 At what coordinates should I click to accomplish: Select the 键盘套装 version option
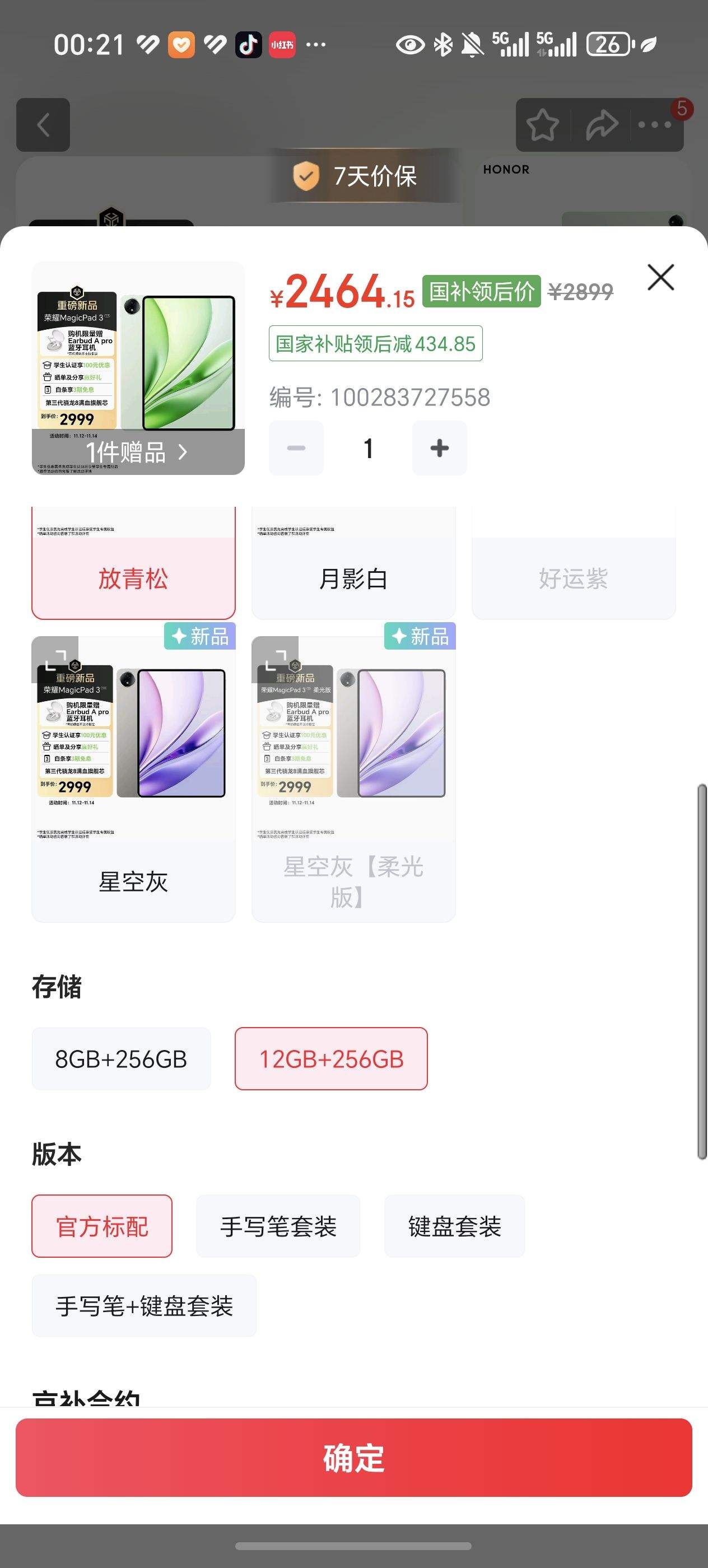[454, 1225]
